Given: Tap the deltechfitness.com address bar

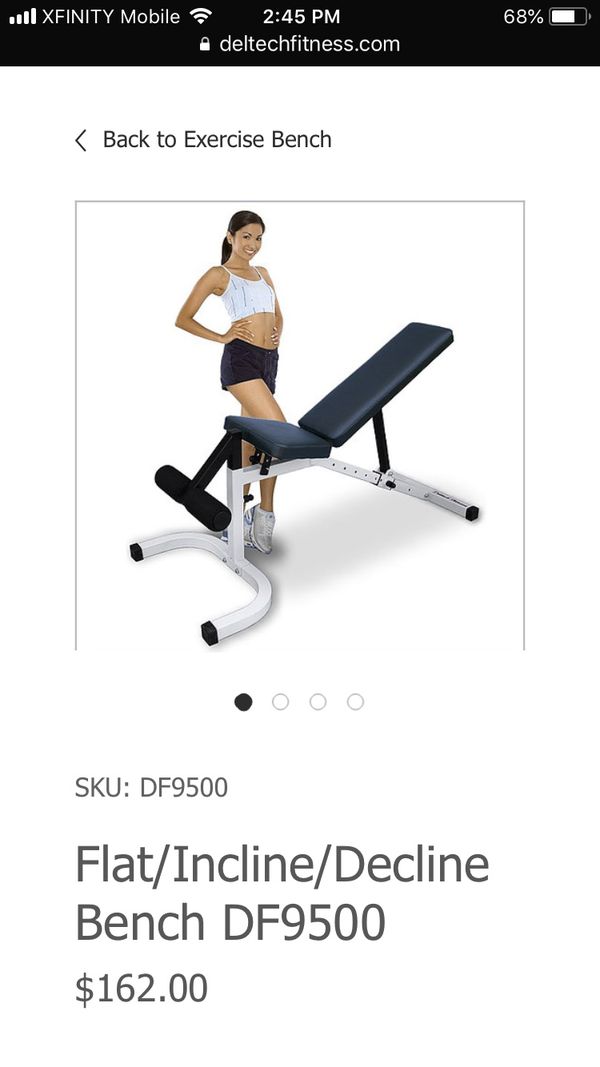Looking at the screenshot, I should pos(300,44).
